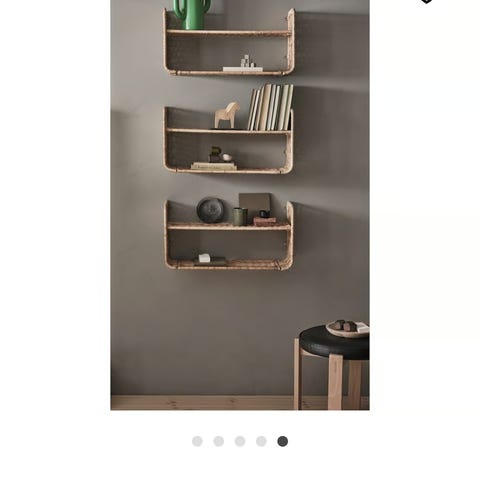Tap the active fifth page indicator dot
480x480 pixels.
(283, 441)
